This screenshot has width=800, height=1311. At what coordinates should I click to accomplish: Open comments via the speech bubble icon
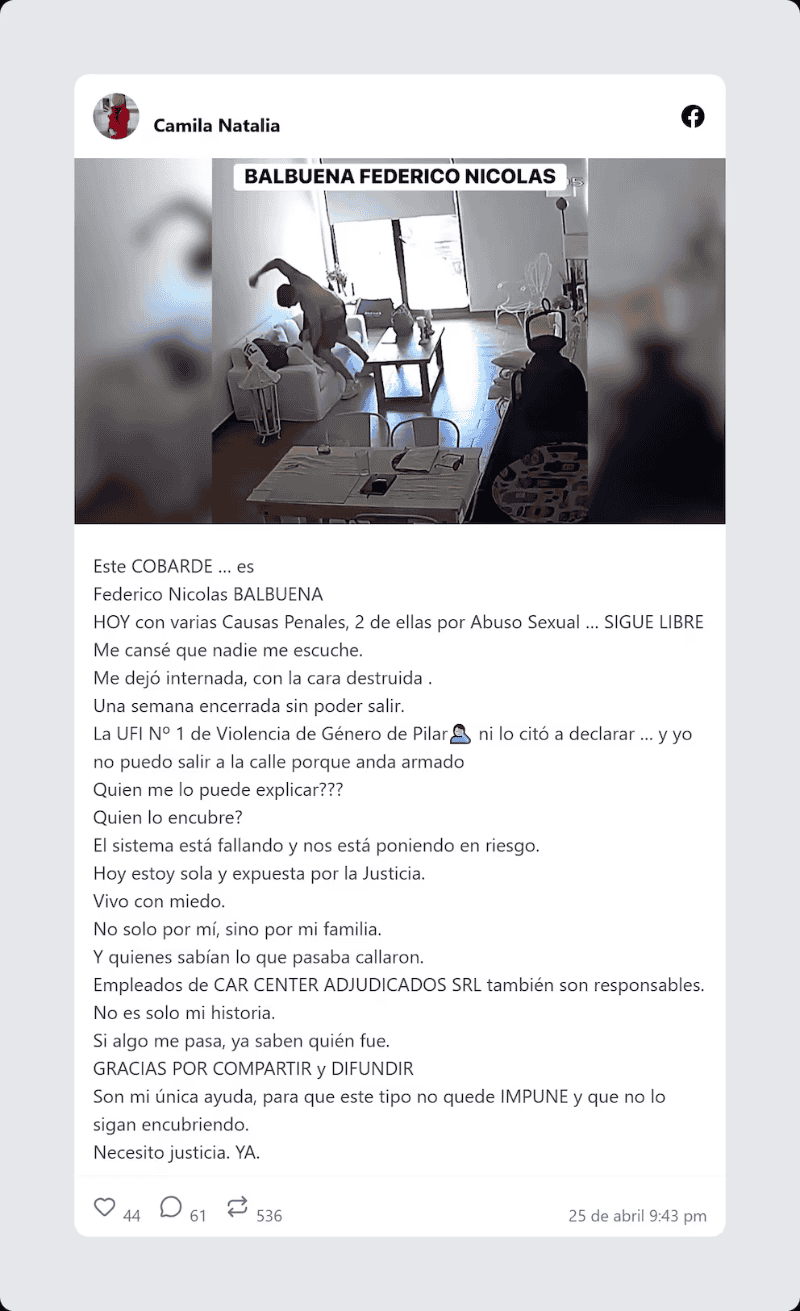pyautogui.click(x=171, y=1207)
